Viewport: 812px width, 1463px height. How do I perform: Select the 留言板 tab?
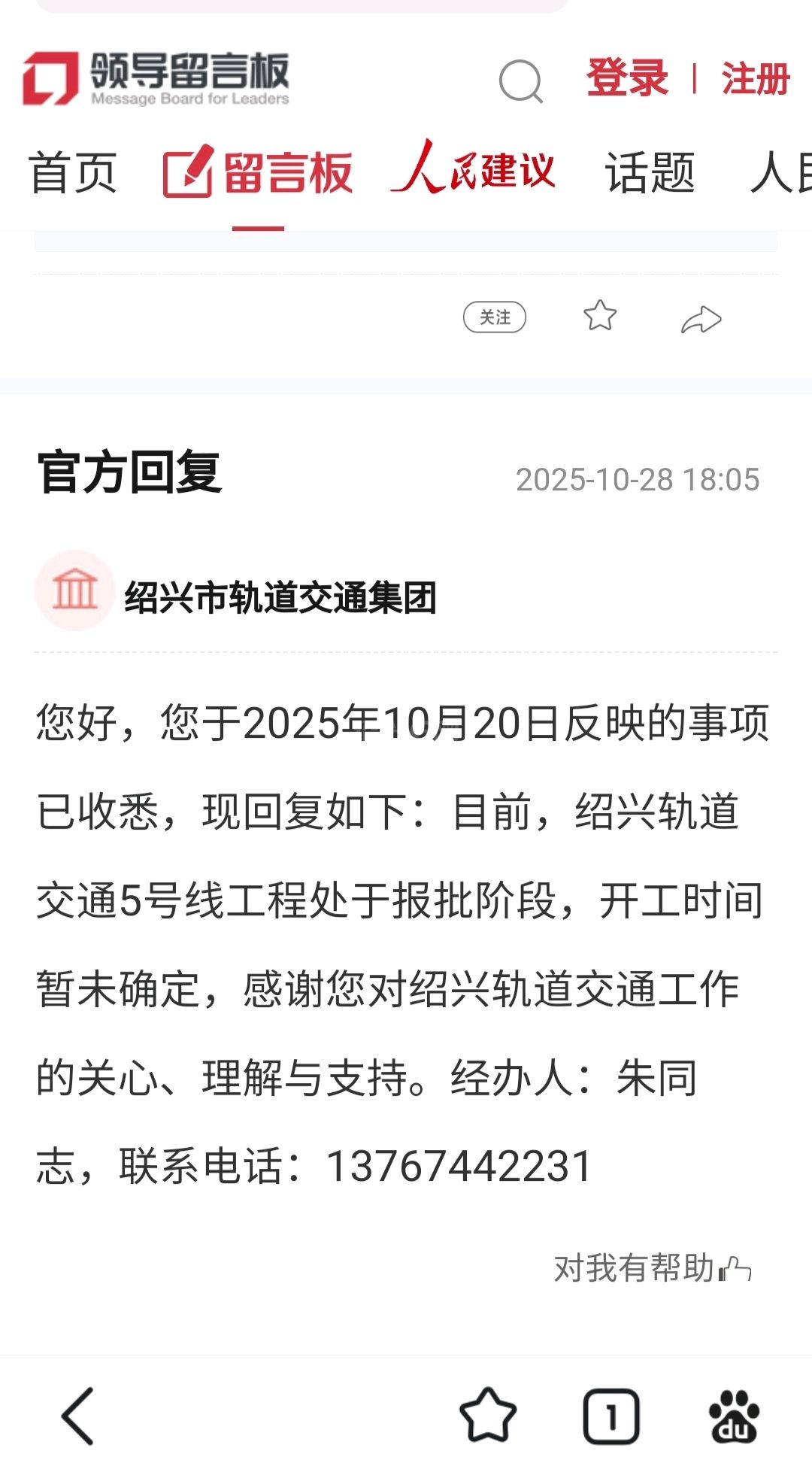pyautogui.click(x=258, y=174)
